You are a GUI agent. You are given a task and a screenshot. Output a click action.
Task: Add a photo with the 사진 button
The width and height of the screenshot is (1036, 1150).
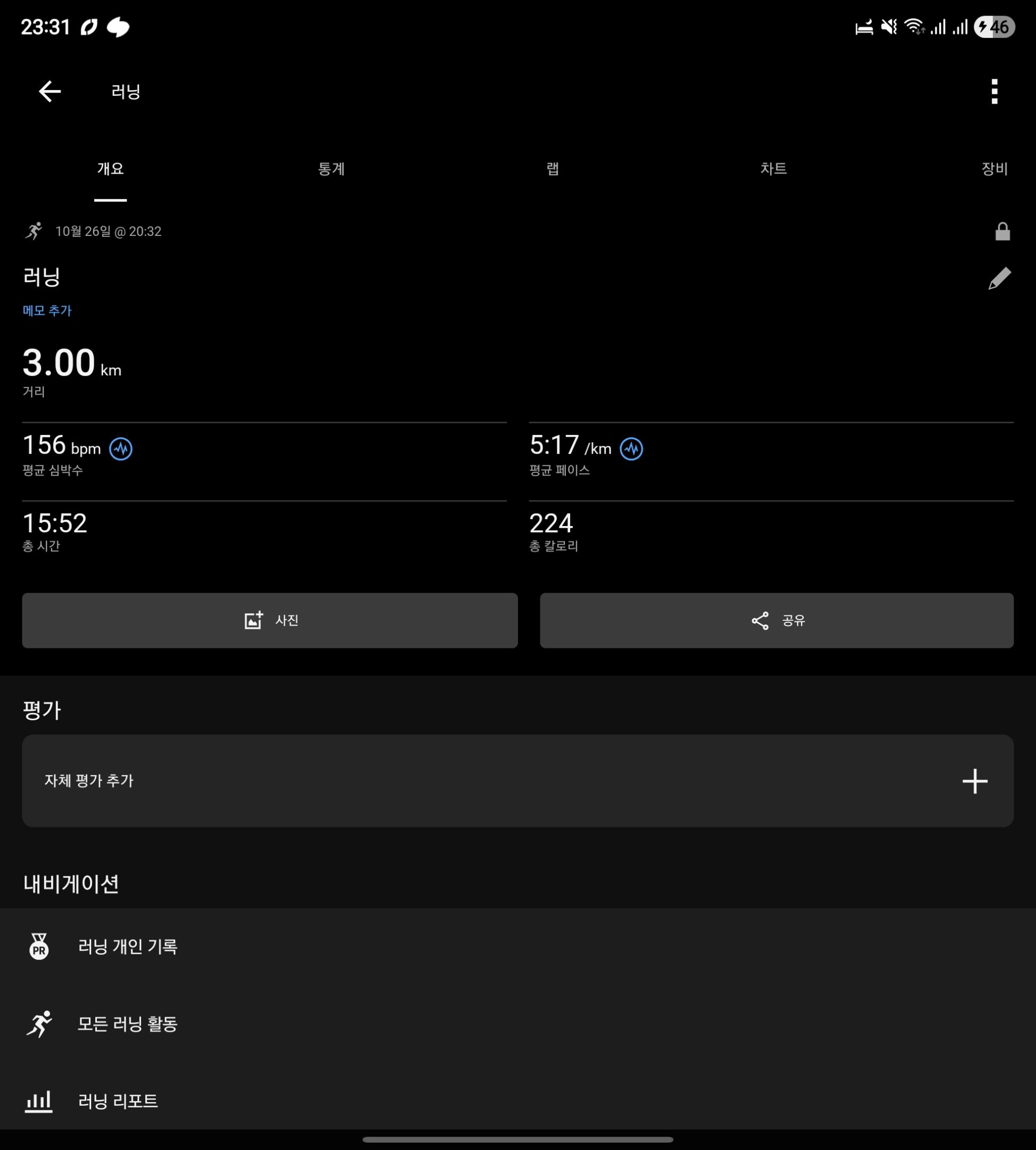pos(270,620)
